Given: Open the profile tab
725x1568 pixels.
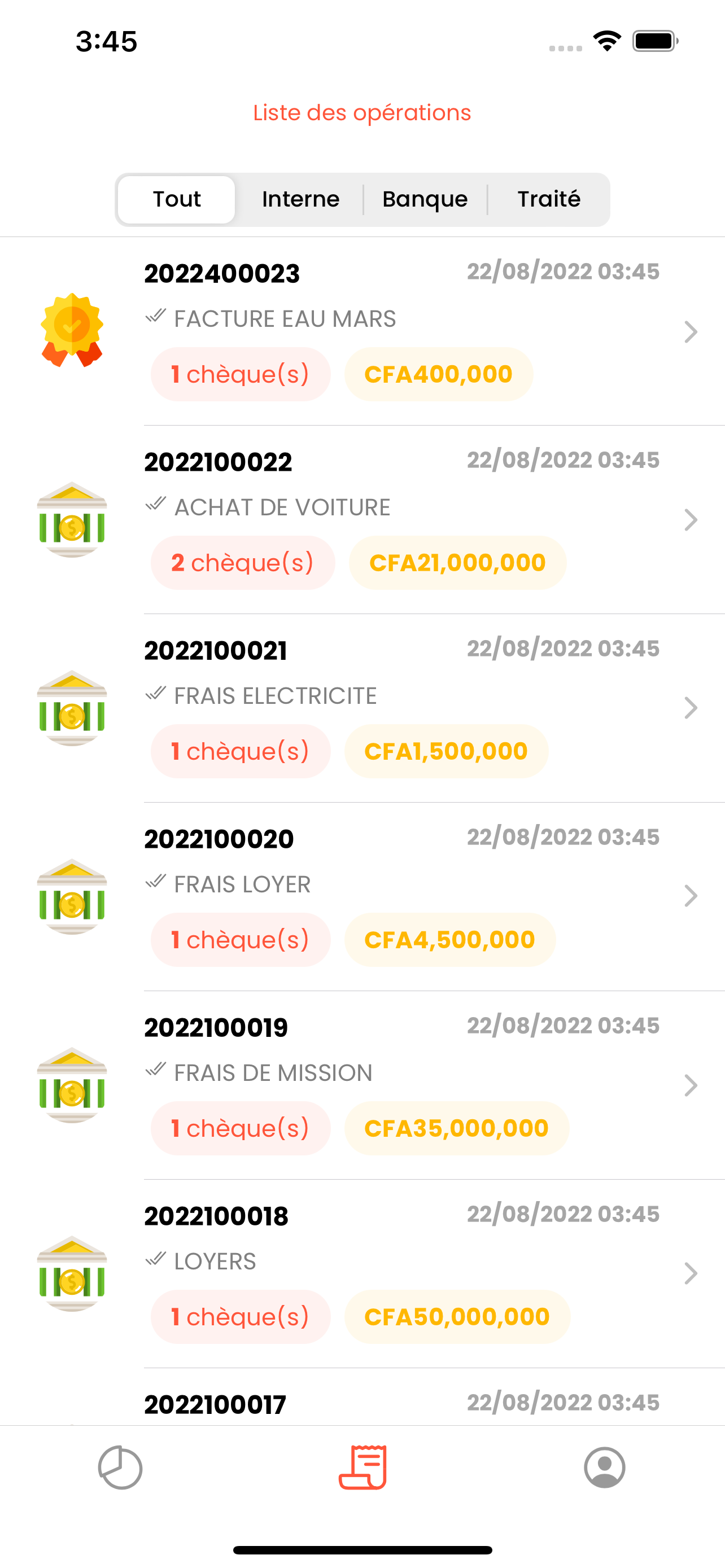Looking at the screenshot, I should [605, 1468].
